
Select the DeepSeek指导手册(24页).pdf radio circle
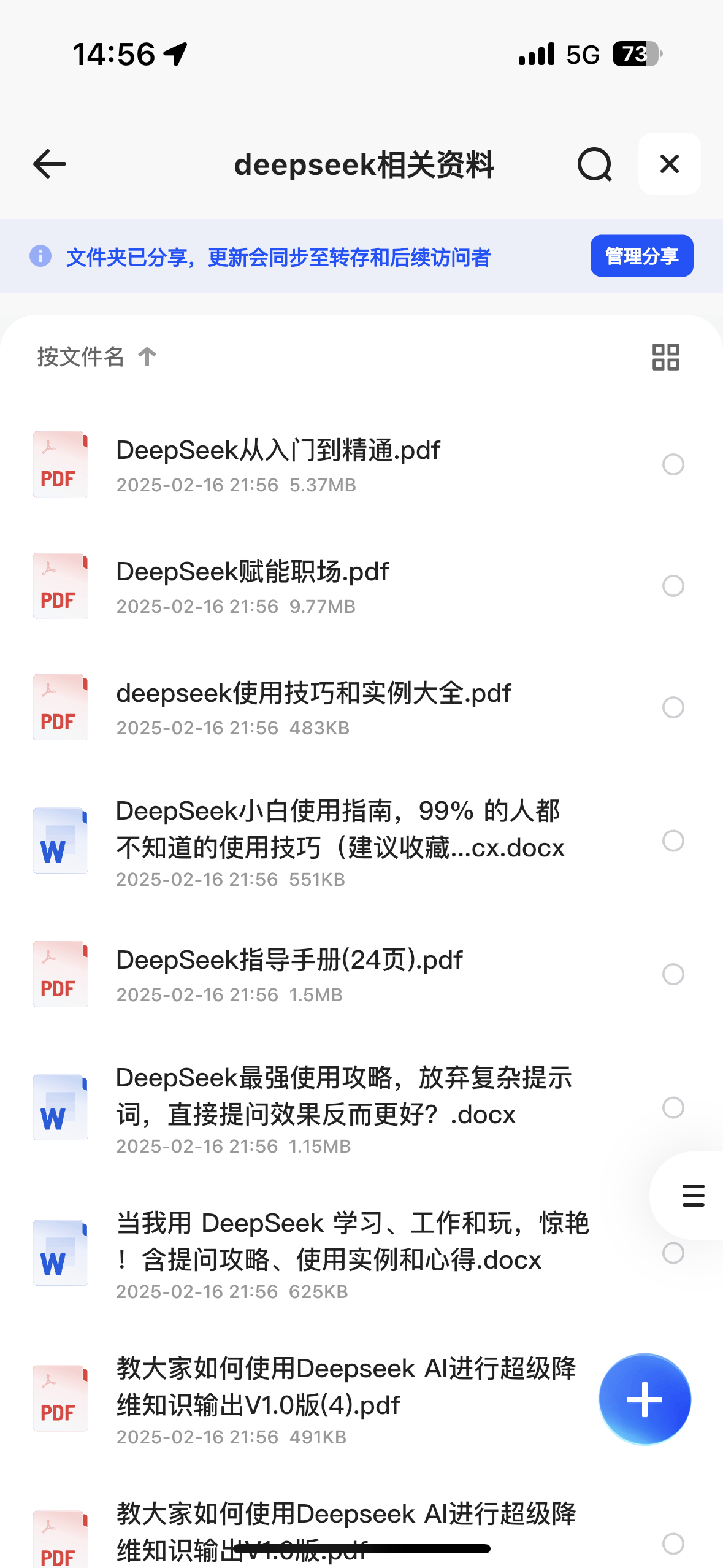click(x=673, y=974)
